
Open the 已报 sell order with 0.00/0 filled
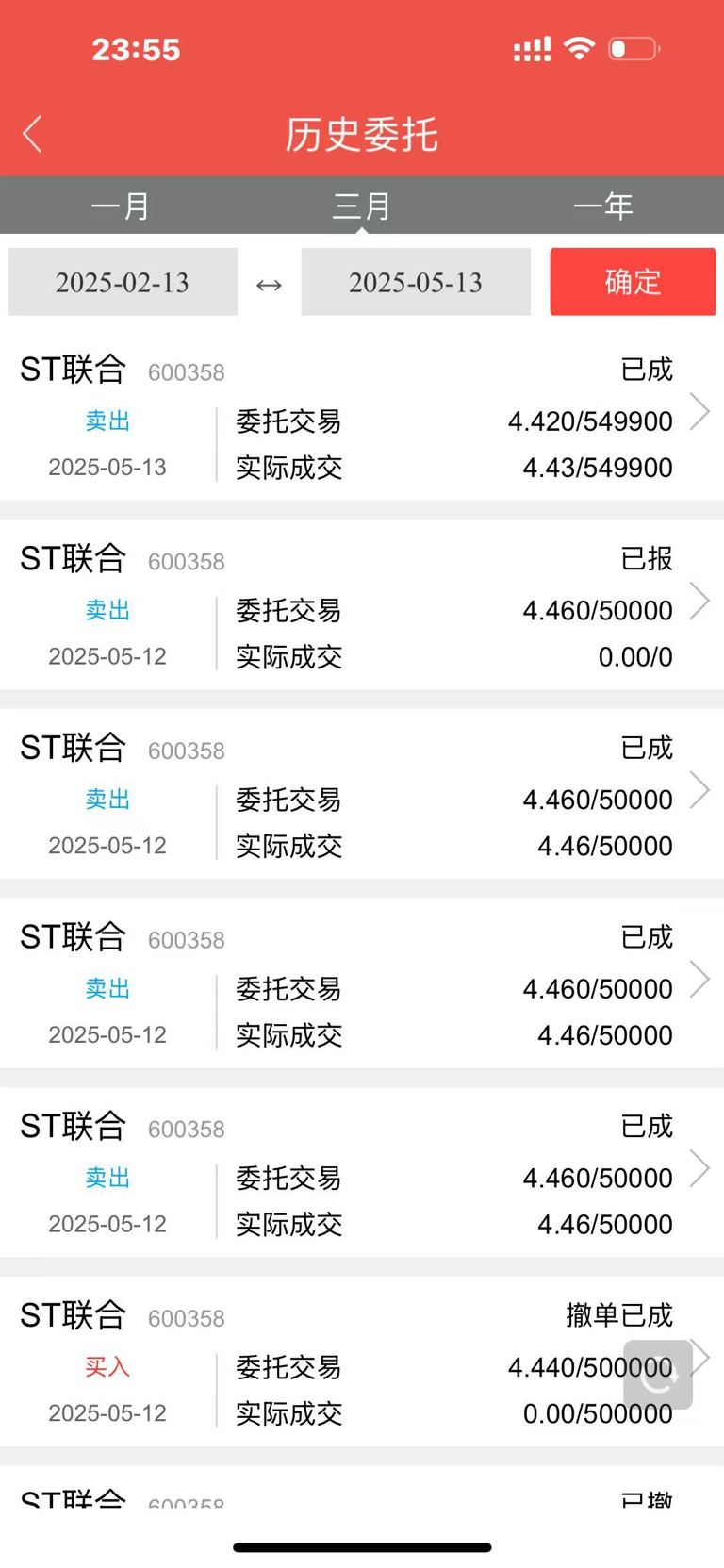point(362,604)
